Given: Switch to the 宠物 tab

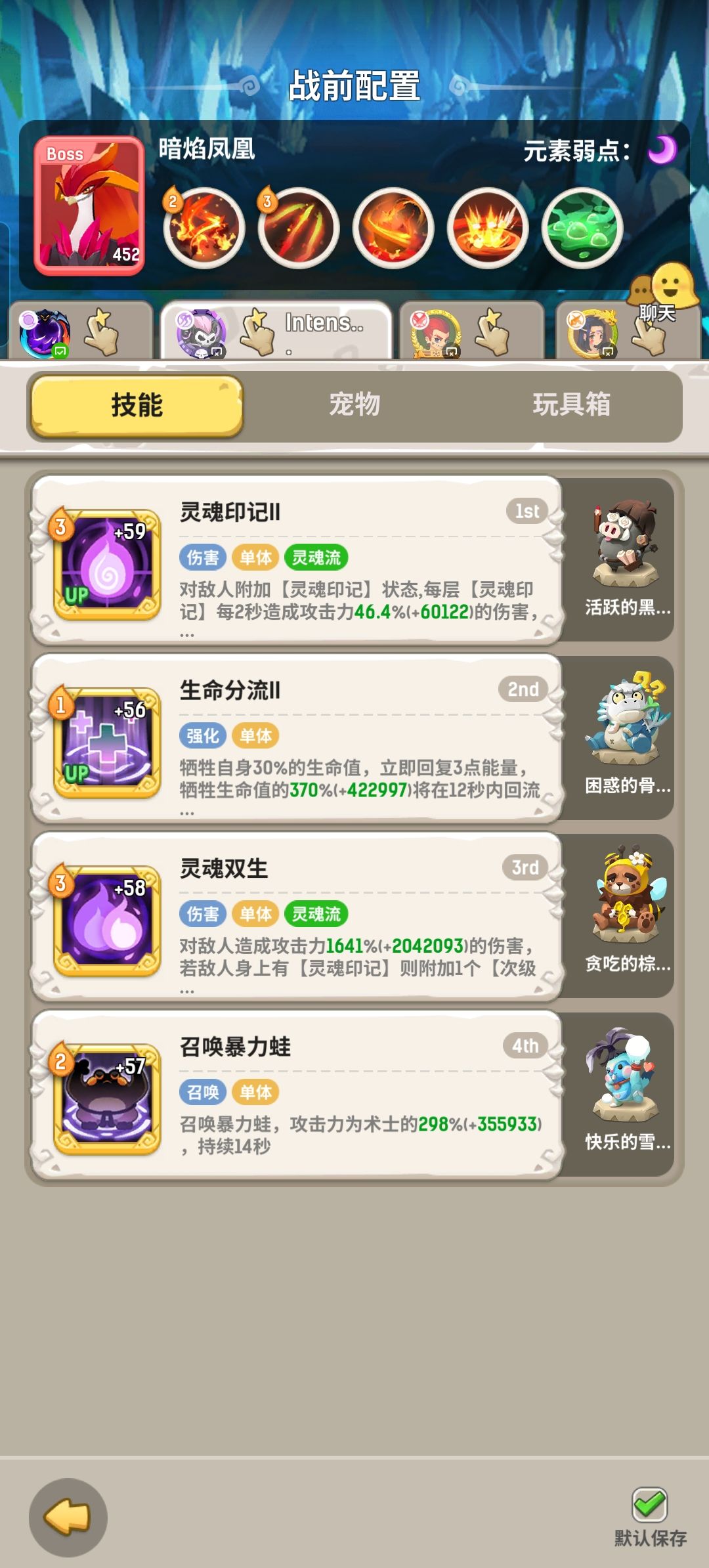Looking at the screenshot, I should tap(354, 406).
